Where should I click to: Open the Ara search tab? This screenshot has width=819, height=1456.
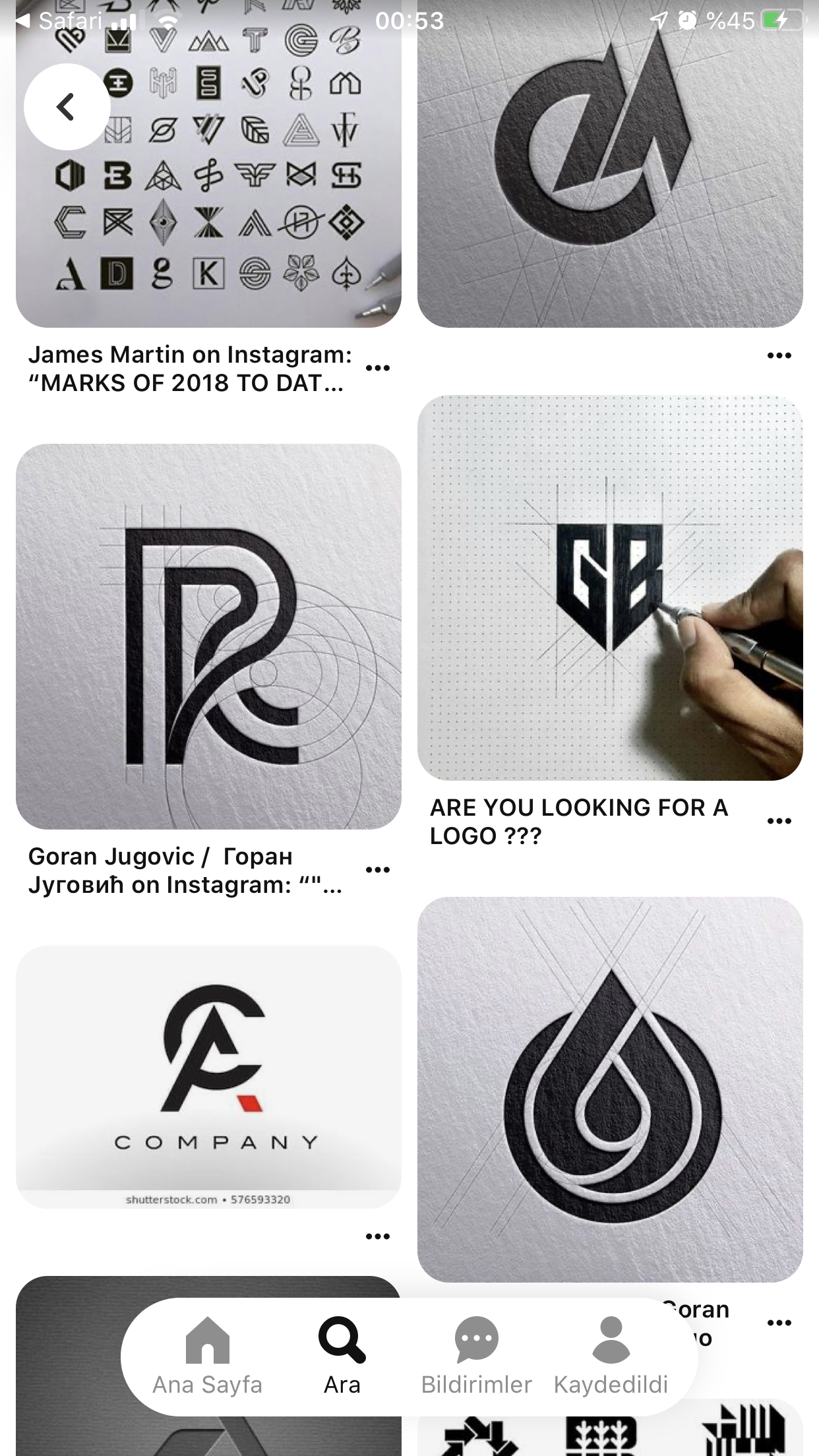tap(342, 1356)
